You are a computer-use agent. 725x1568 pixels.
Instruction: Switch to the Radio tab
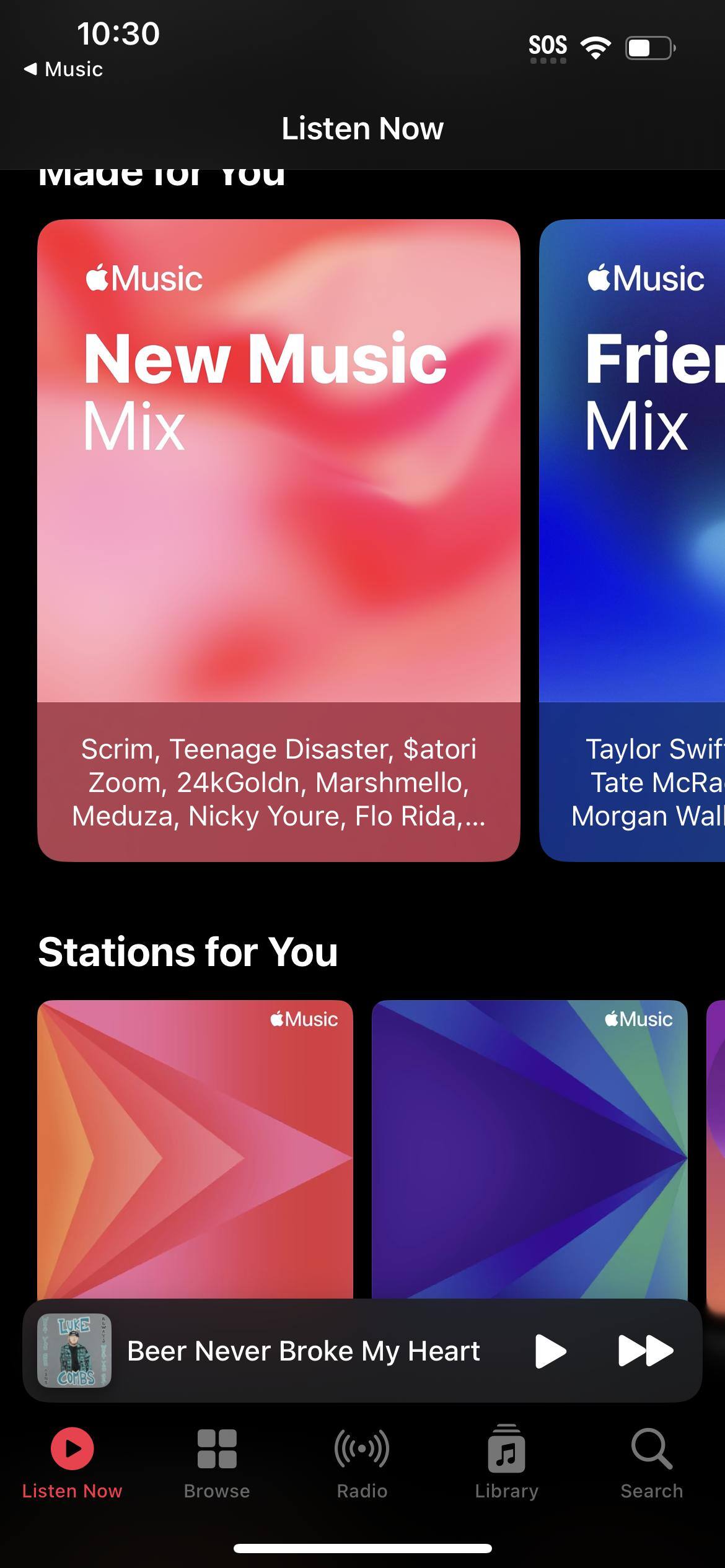(x=362, y=1463)
